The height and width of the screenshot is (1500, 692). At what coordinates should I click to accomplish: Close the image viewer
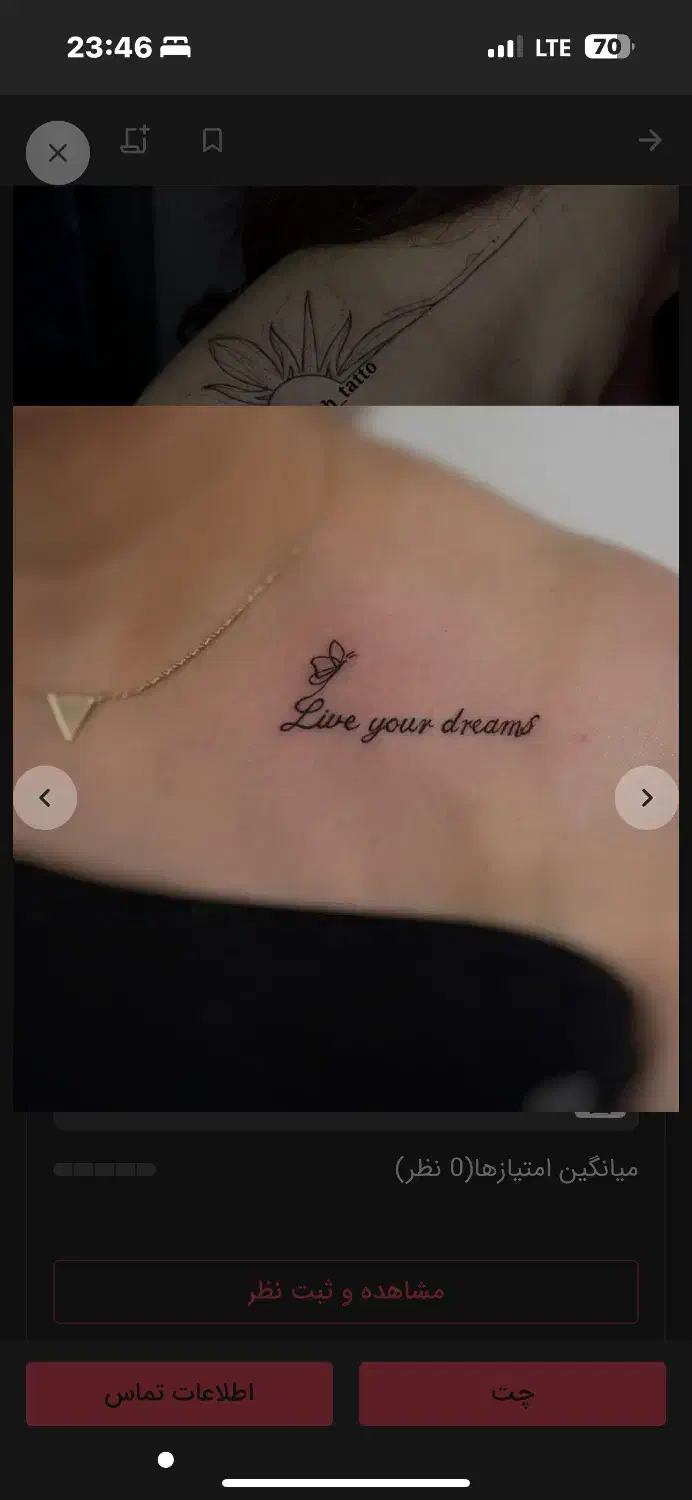click(58, 153)
